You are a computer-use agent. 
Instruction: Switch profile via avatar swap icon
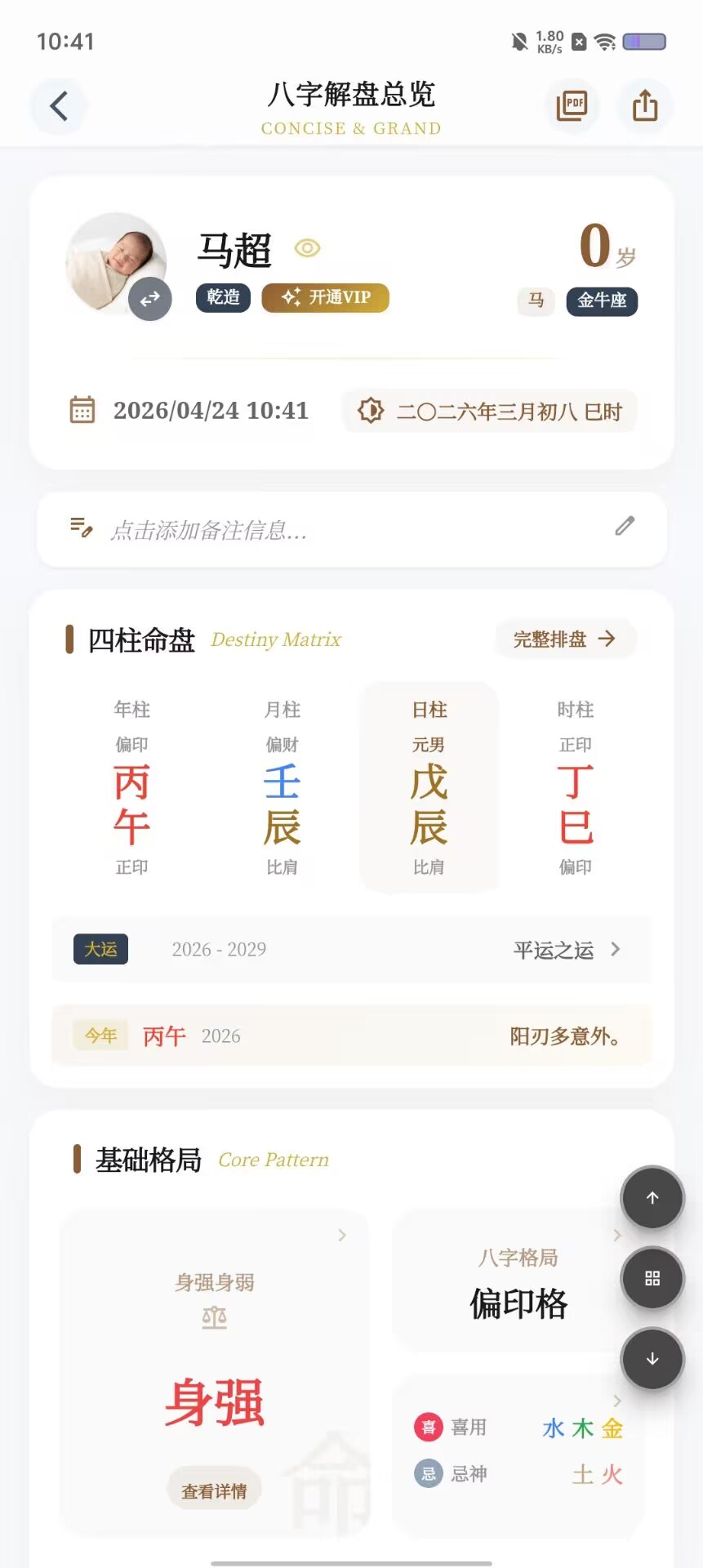click(150, 299)
